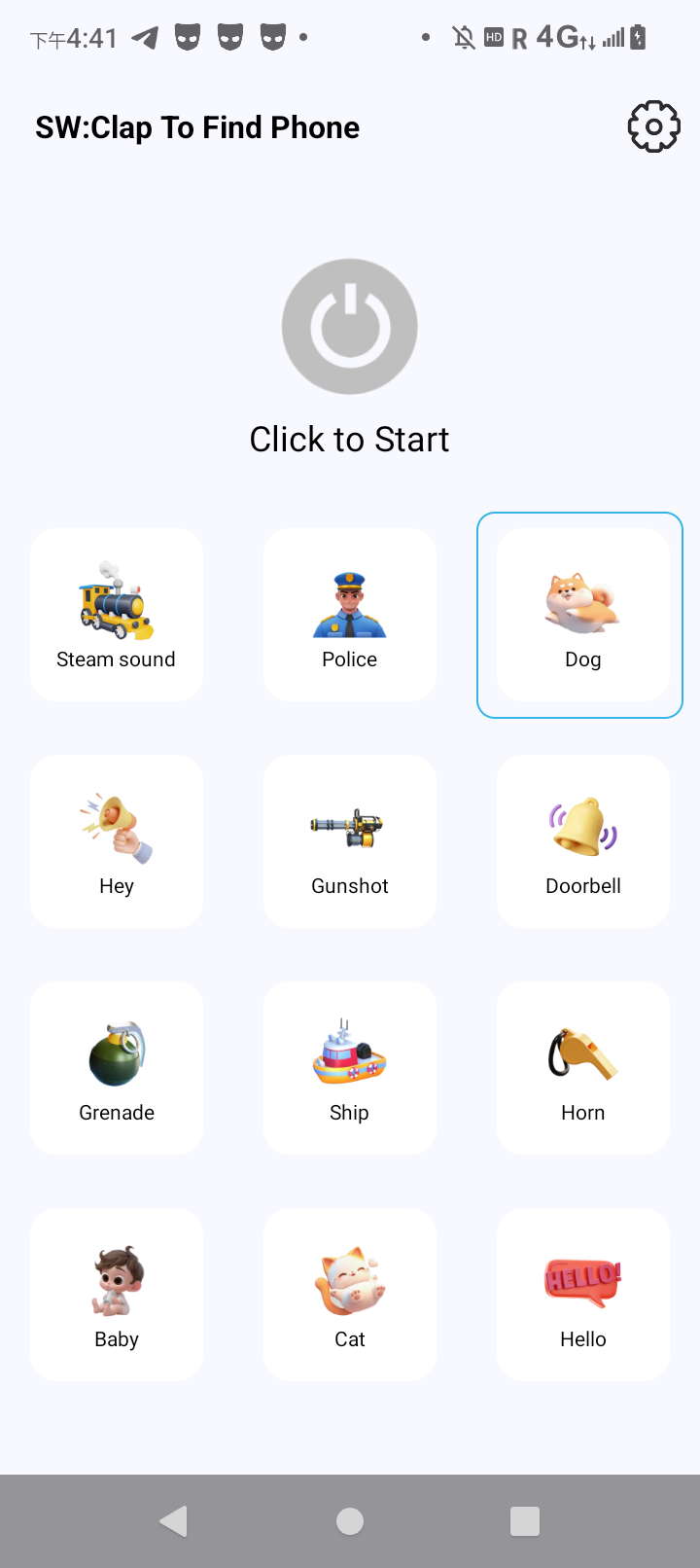Image resolution: width=700 pixels, height=1568 pixels.
Task: Go back using the system back button
Action: point(174,1521)
